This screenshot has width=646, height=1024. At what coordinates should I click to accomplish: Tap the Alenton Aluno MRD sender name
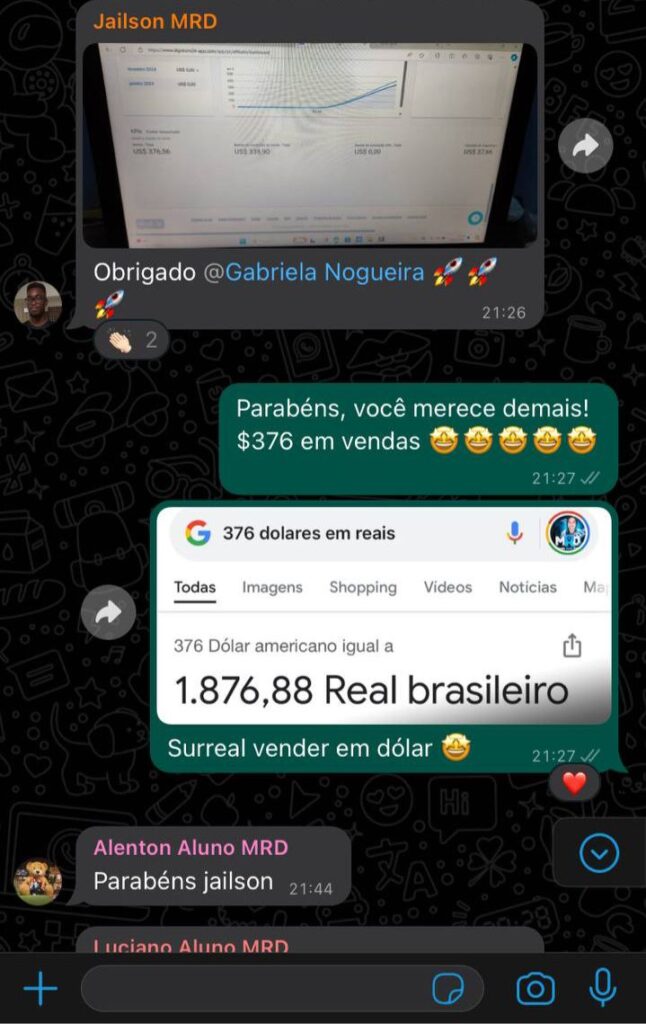[191, 848]
